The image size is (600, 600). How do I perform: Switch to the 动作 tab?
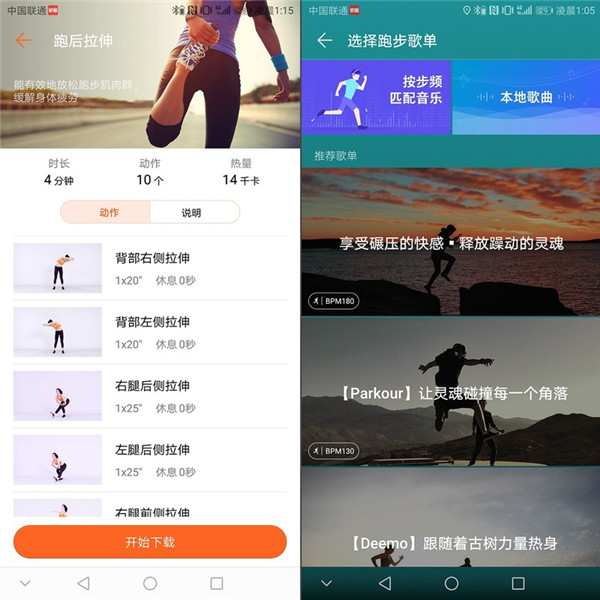click(106, 212)
